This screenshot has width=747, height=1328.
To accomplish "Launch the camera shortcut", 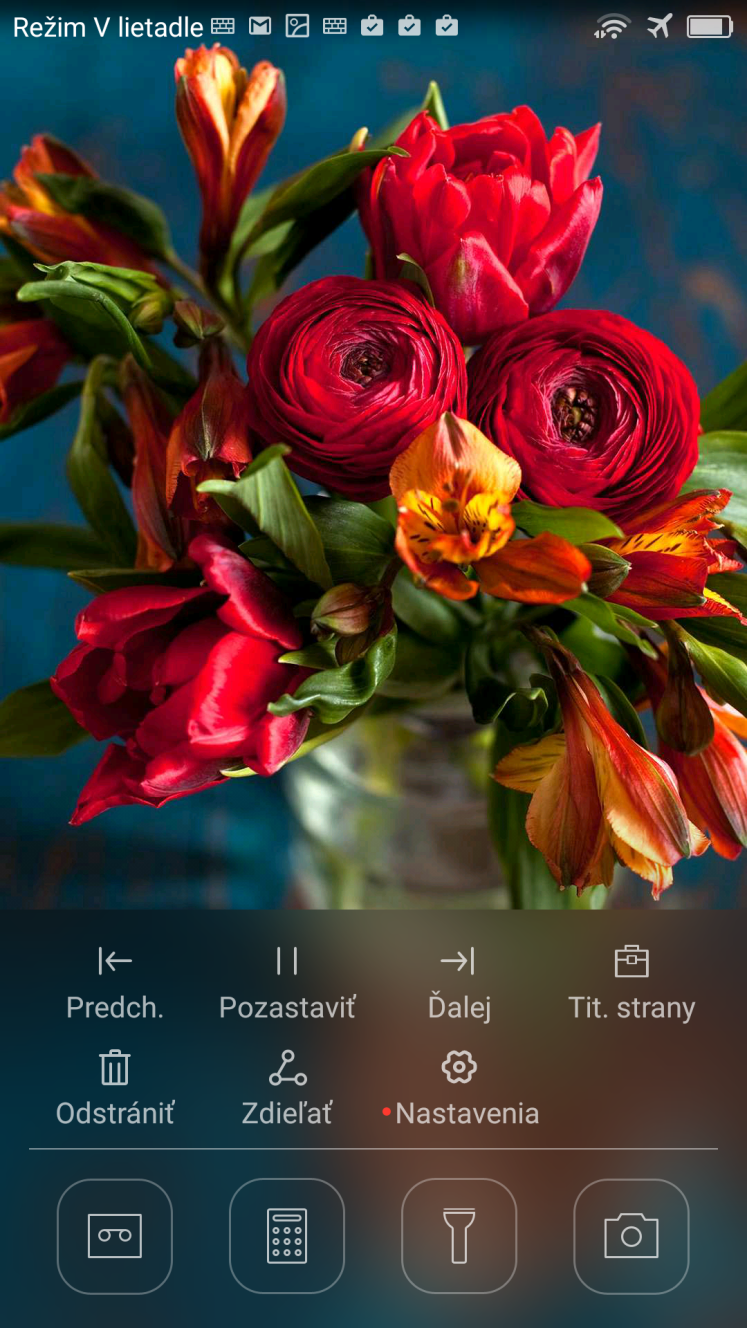I will (631, 1236).
